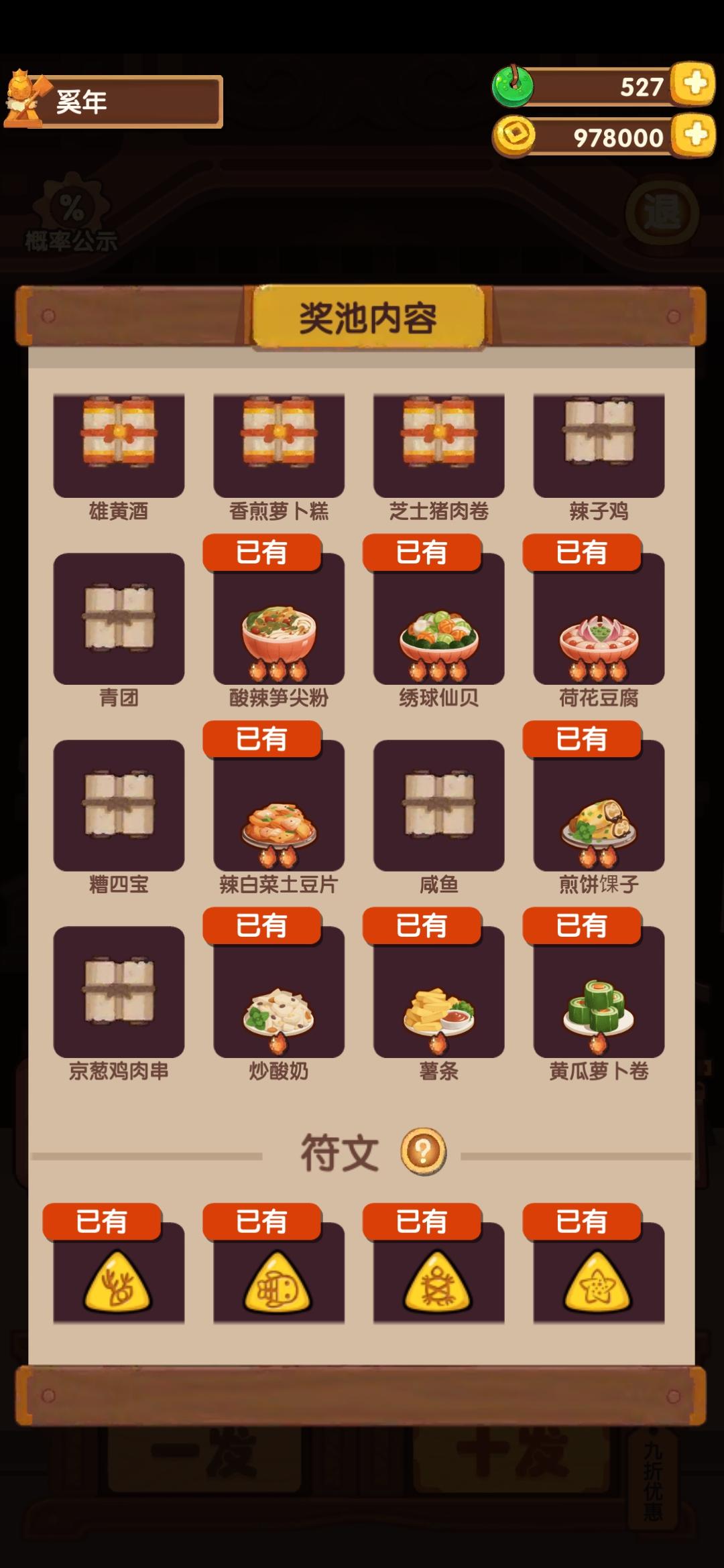Select the 青团 scroll prize icon
724x1568 pixels.
(118, 627)
